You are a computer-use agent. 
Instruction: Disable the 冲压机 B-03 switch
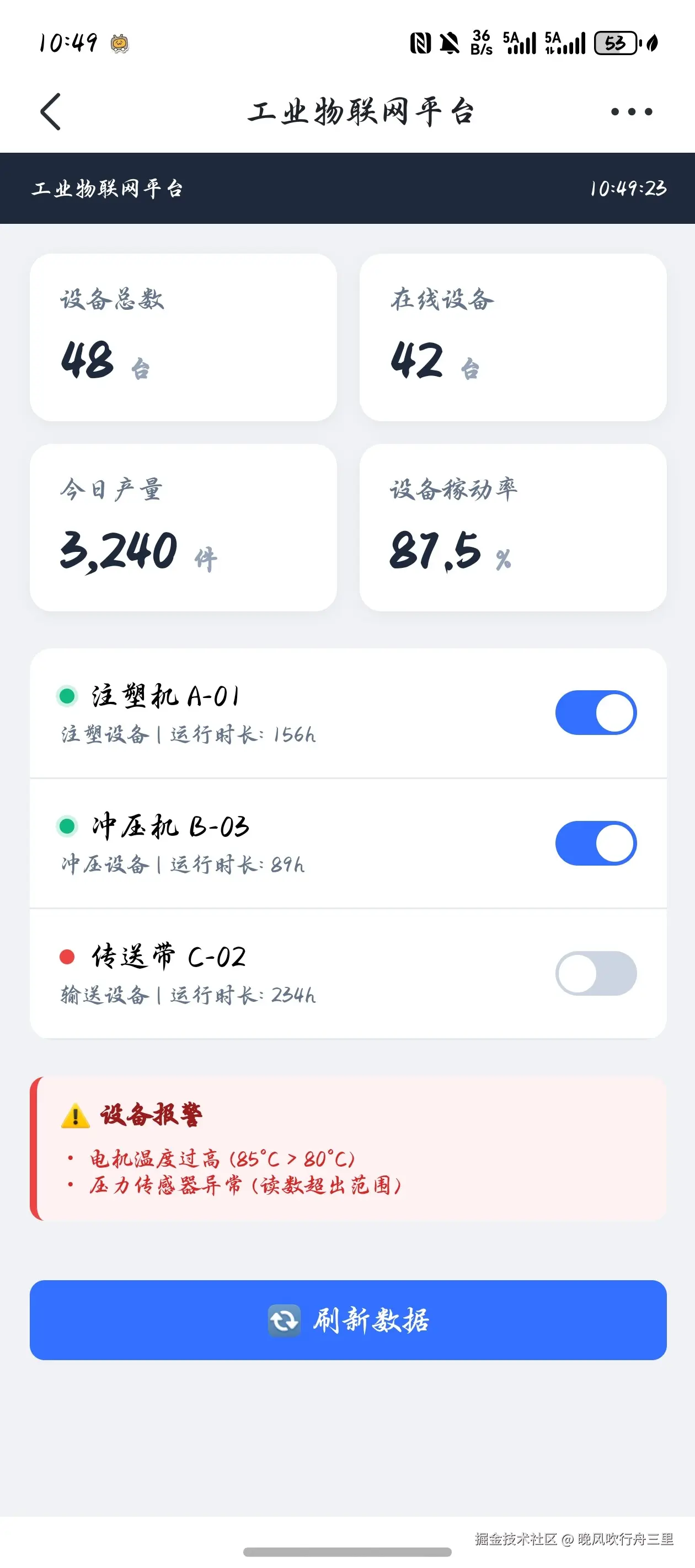(x=595, y=842)
